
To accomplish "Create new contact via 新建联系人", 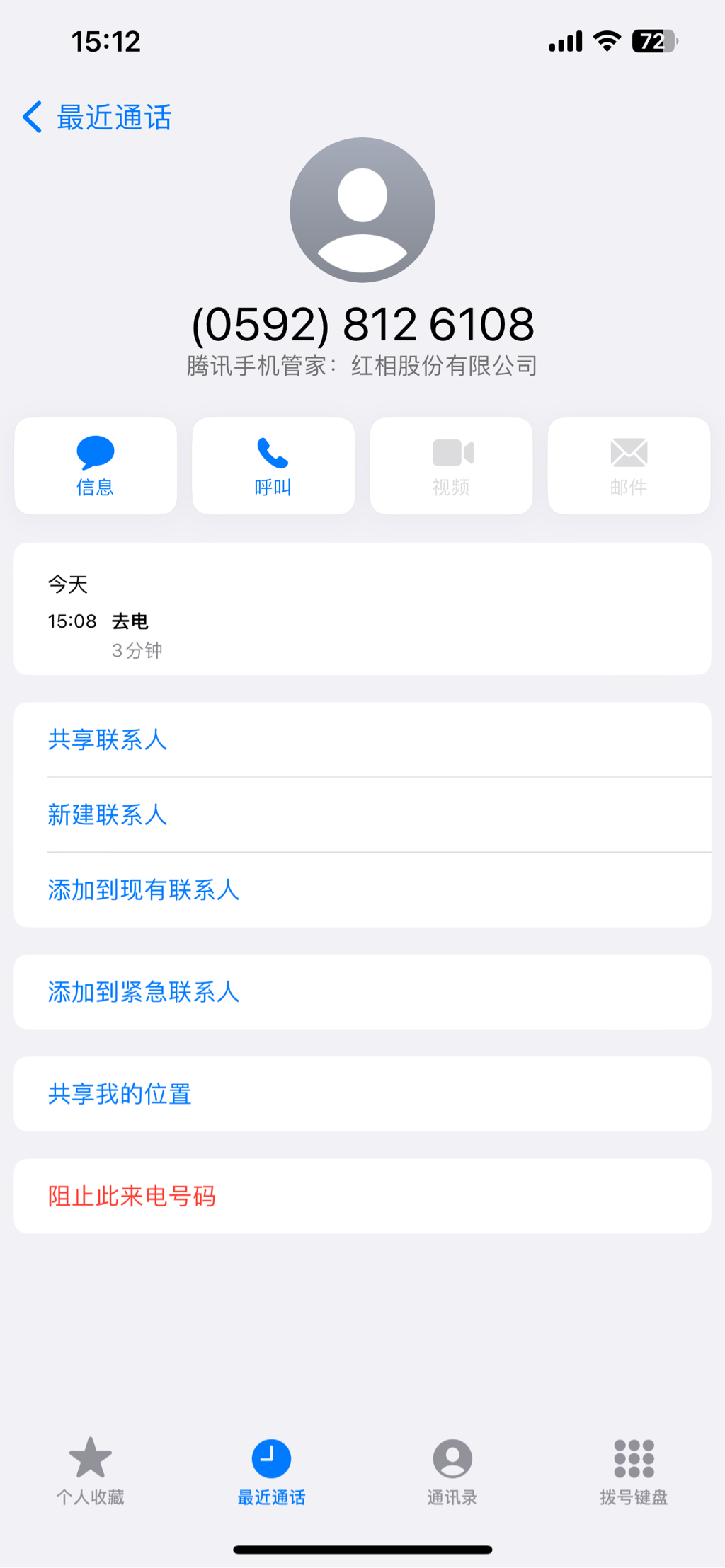I will click(x=108, y=815).
